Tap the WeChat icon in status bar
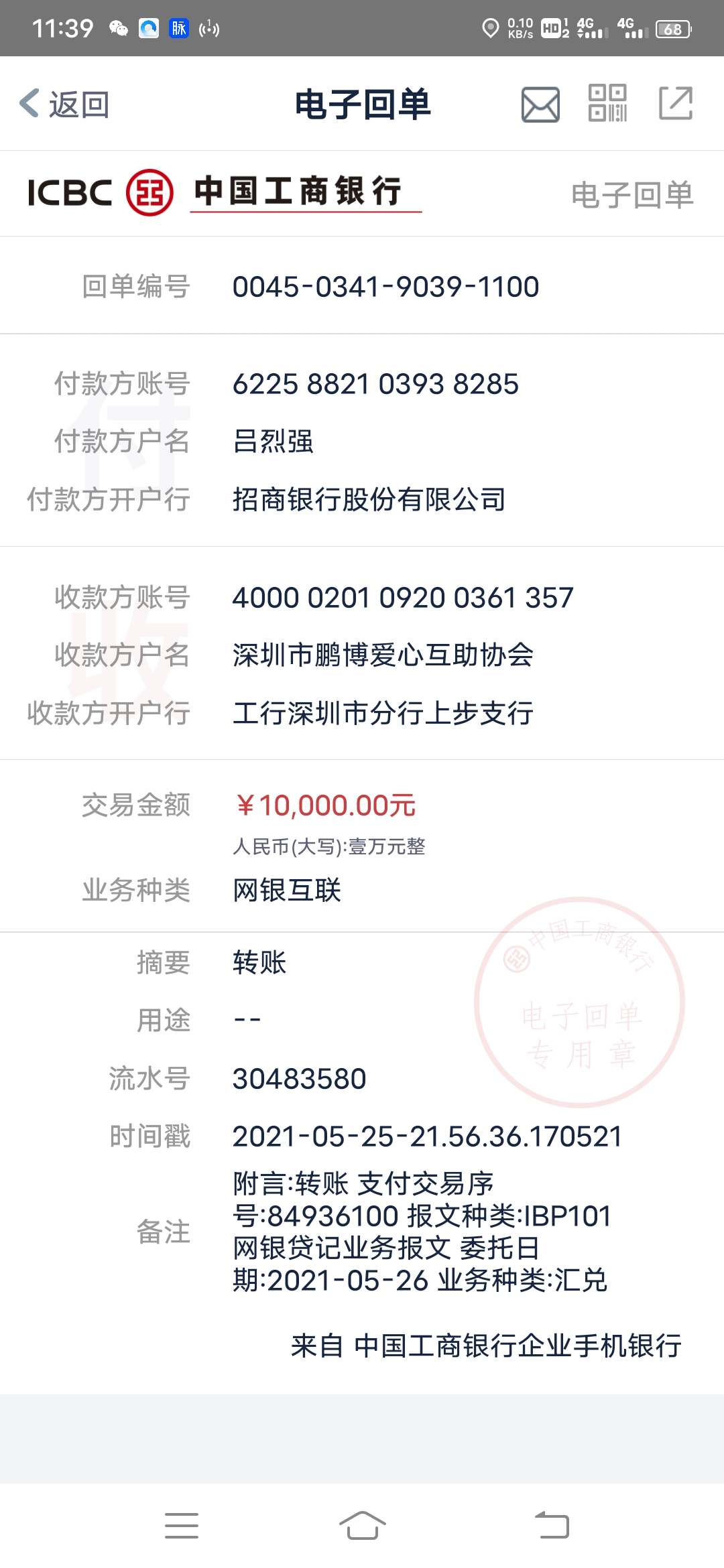Viewport: 724px width, 1568px height. click(119, 27)
